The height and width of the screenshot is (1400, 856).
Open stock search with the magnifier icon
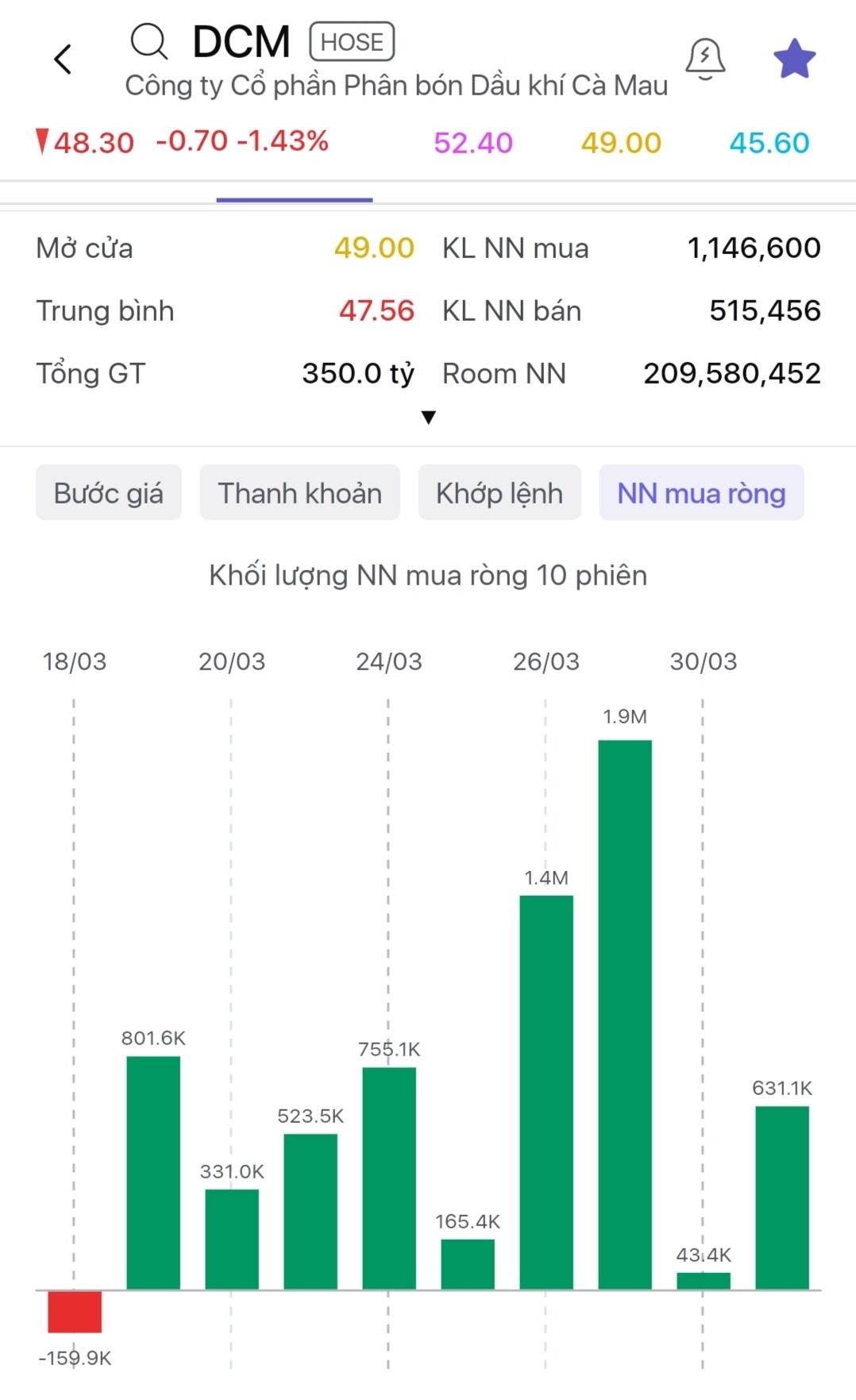click(x=148, y=41)
